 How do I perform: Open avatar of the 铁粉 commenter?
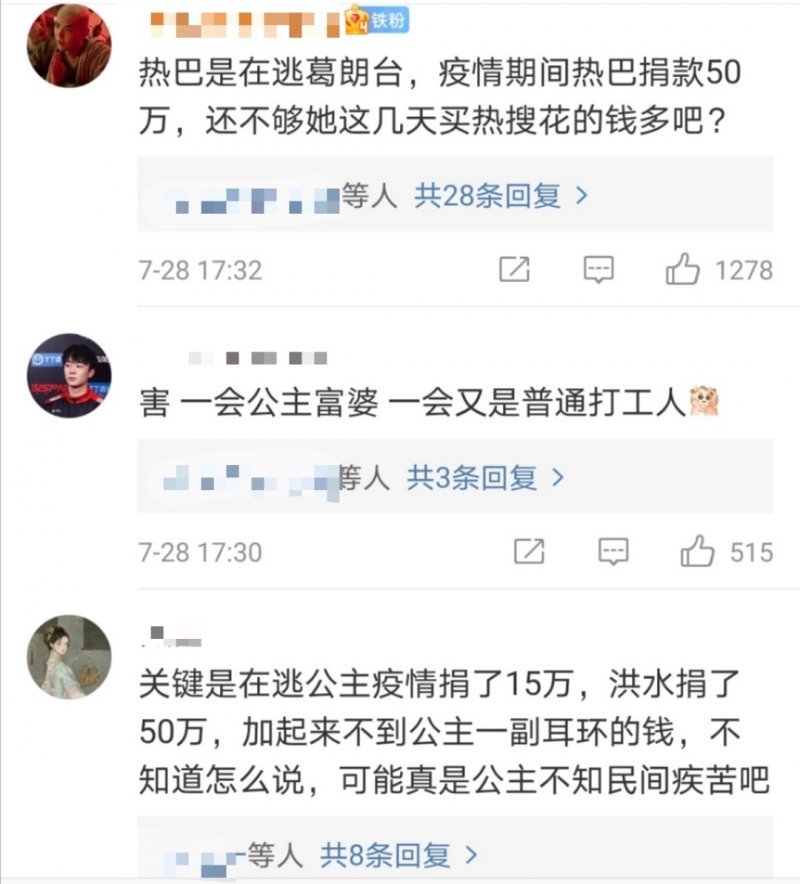[69, 46]
